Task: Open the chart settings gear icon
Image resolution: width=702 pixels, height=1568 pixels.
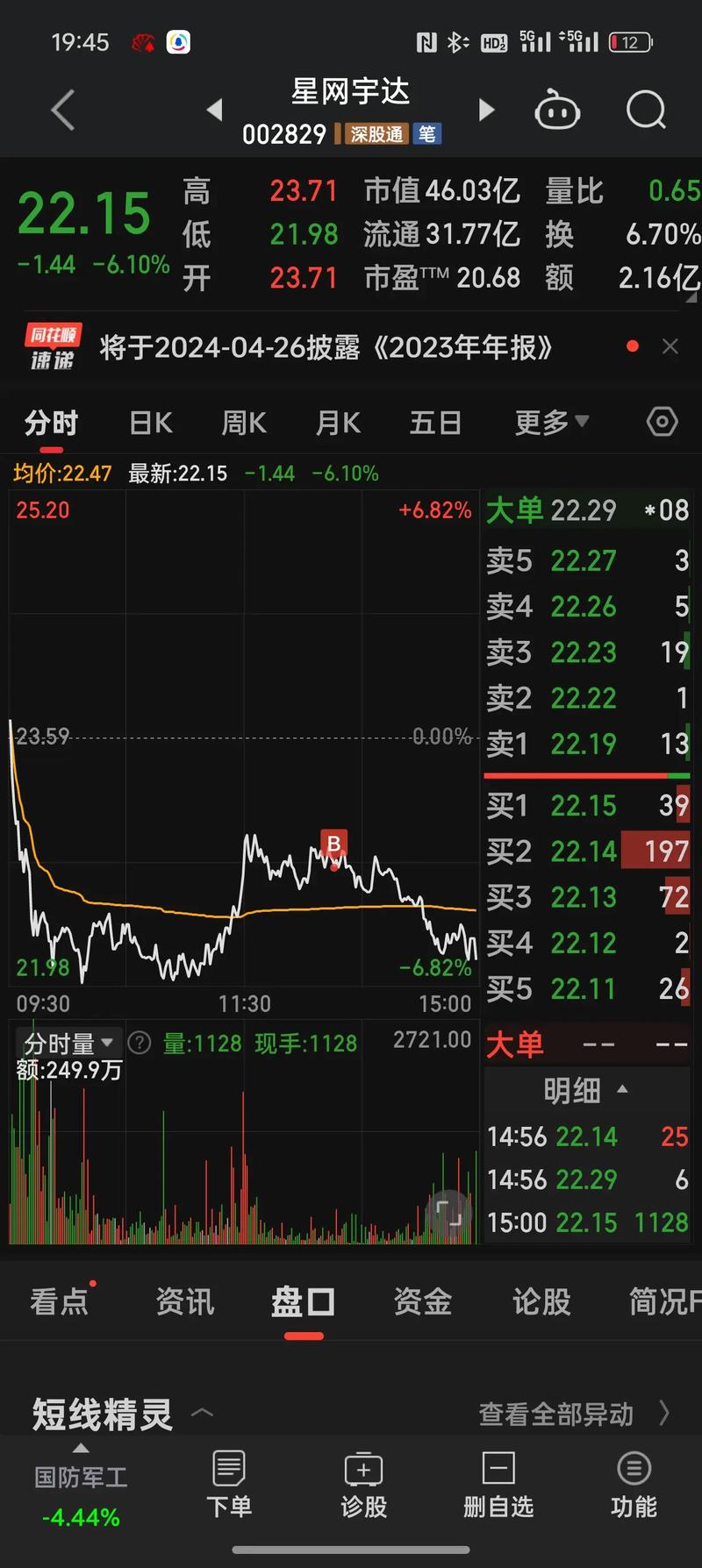Action: pos(662,422)
